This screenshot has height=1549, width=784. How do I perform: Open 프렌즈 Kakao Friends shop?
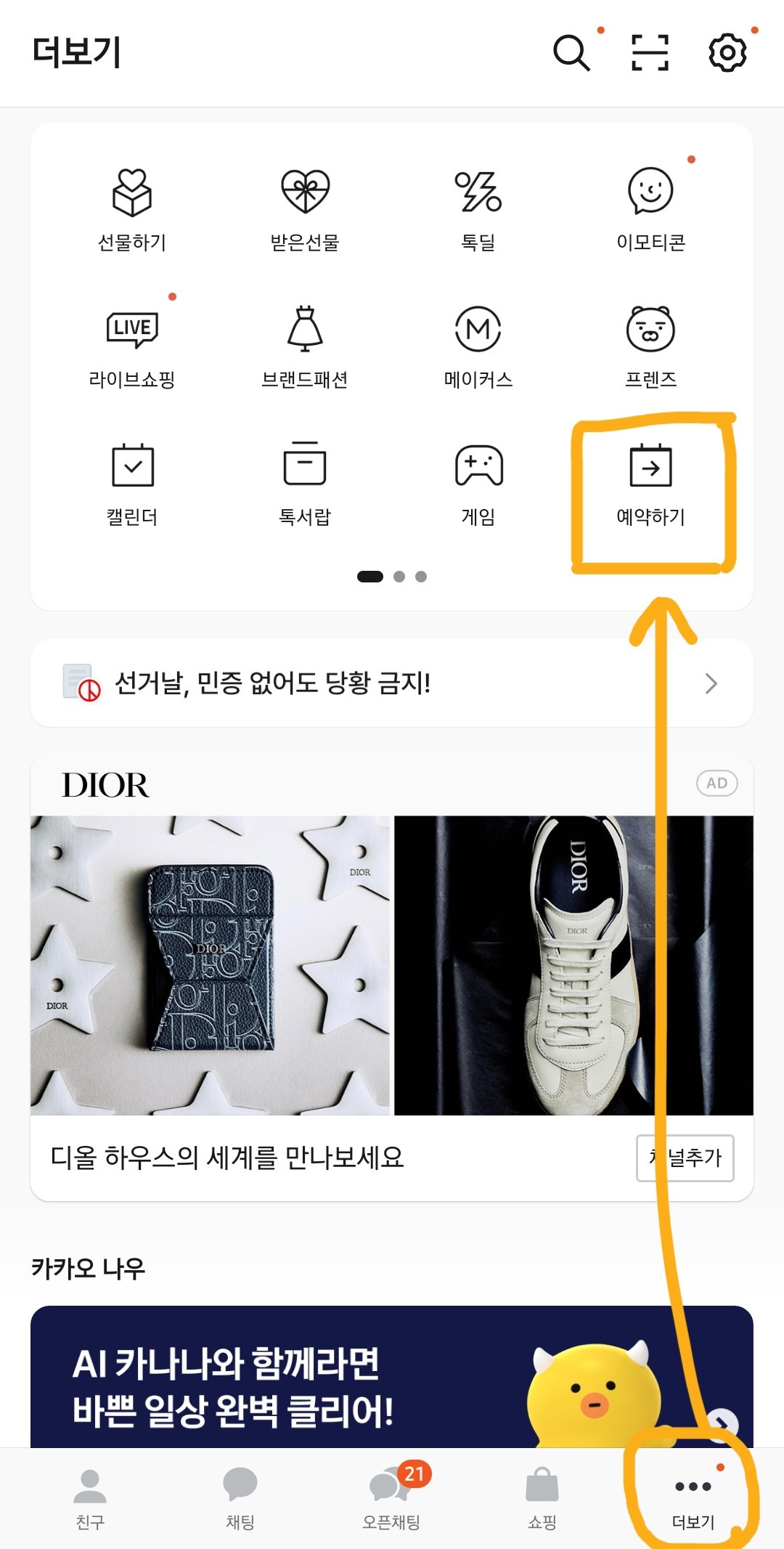click(652, 347)
